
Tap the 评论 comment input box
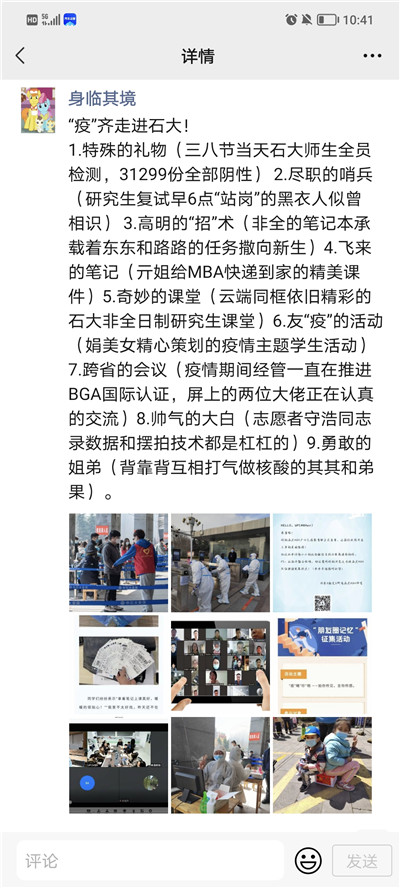pos(150,861)
